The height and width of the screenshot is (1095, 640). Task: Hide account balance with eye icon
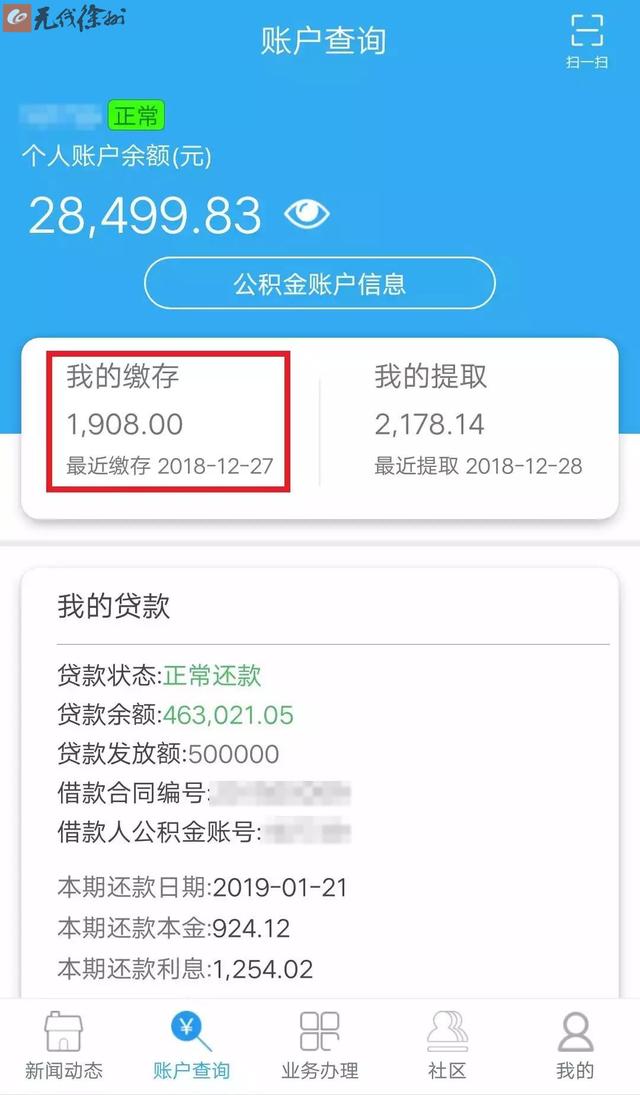[x=307, y=214]
